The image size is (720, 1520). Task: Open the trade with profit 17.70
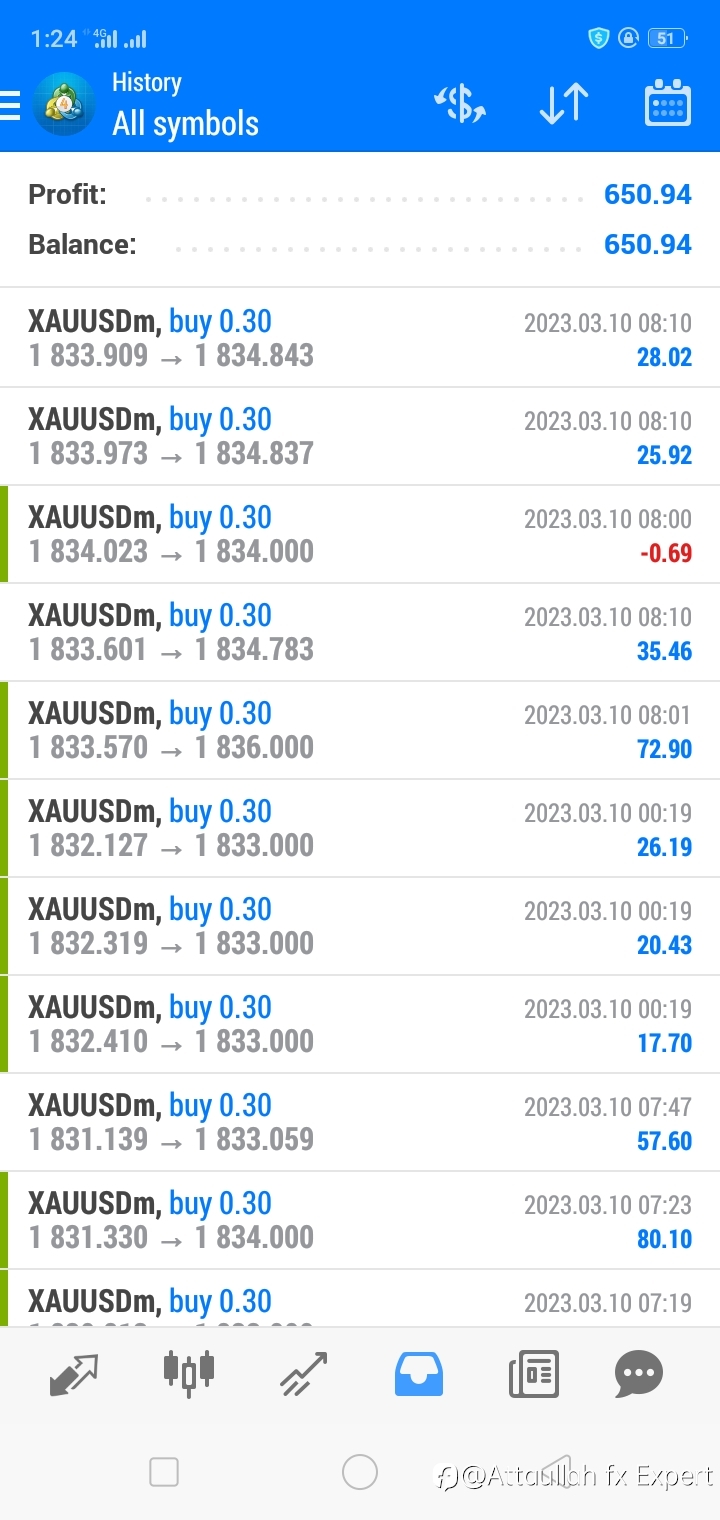(360, 1024)
